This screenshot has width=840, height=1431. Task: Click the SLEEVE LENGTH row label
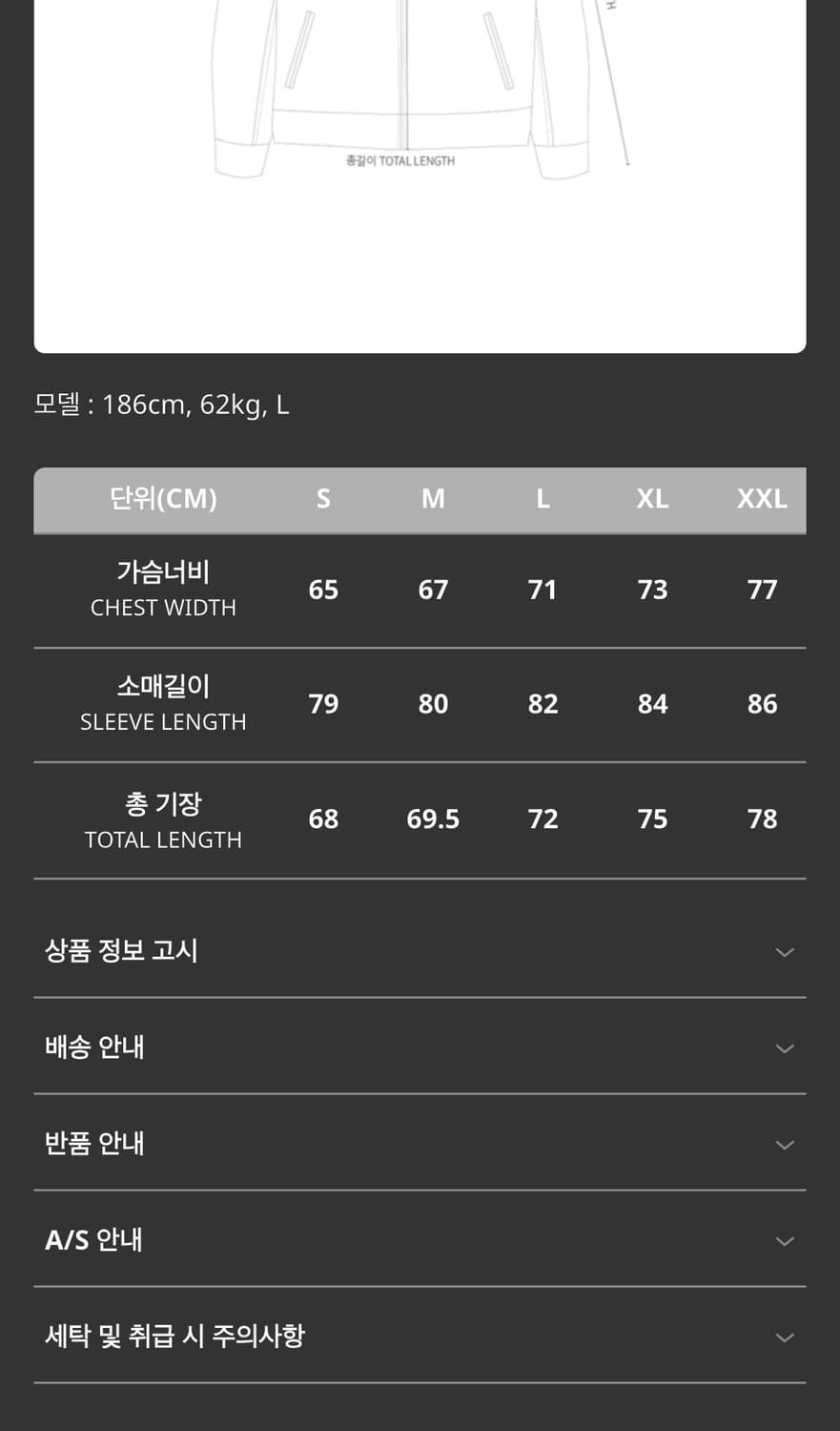point(163,703)
